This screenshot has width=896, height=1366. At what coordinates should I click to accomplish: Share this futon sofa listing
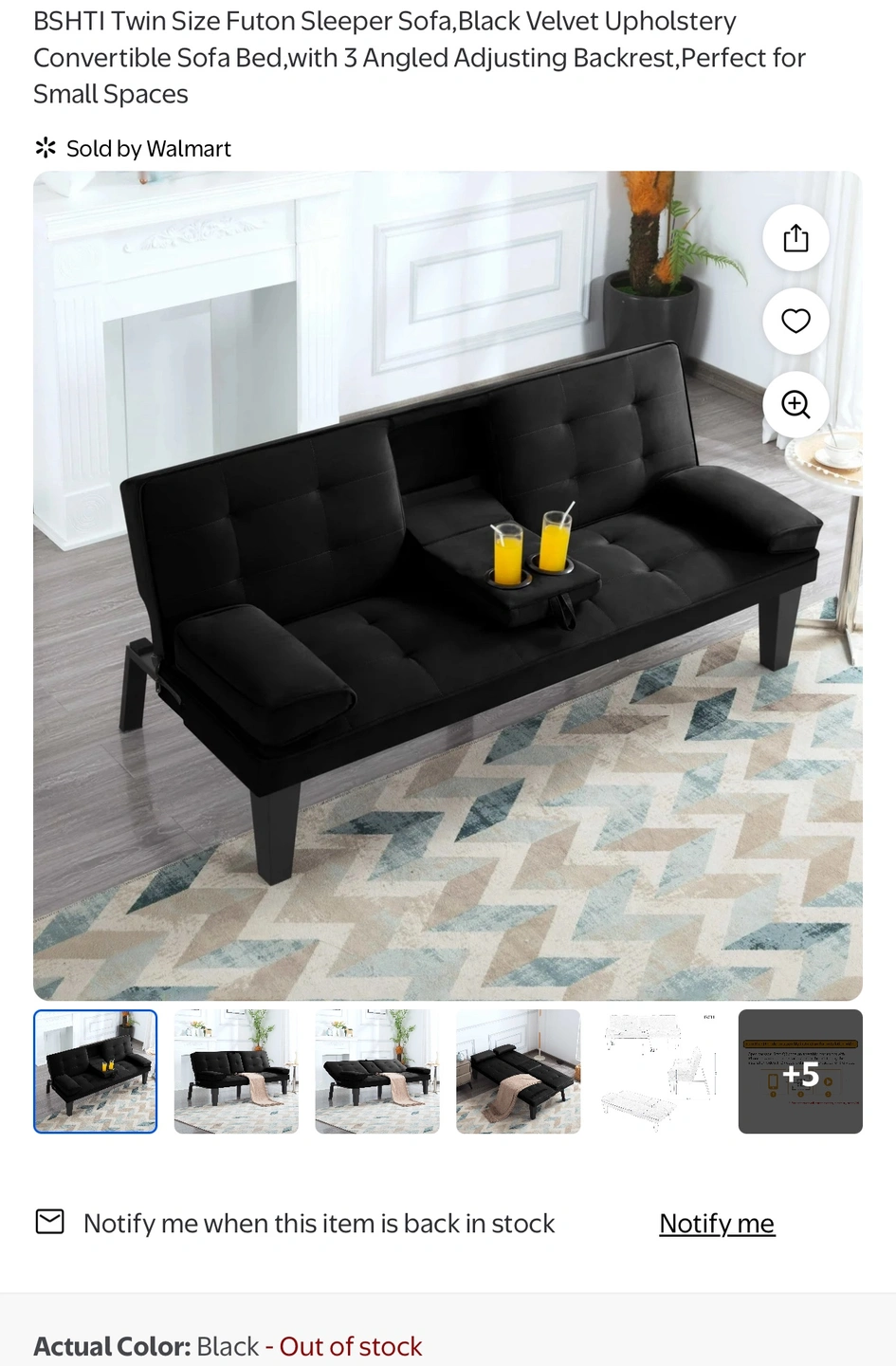[x=795, y=238]
